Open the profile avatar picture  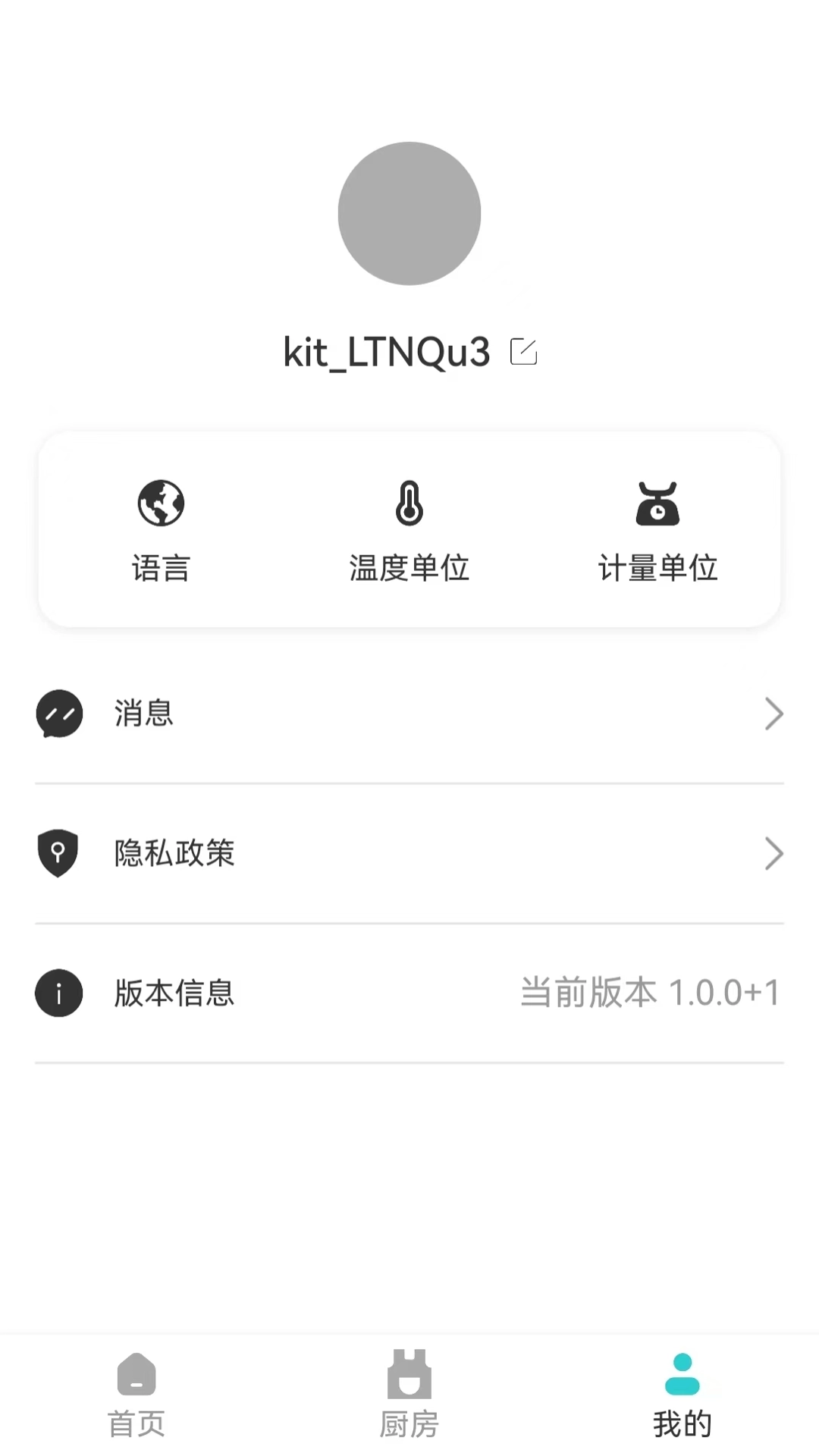(409, 213)
